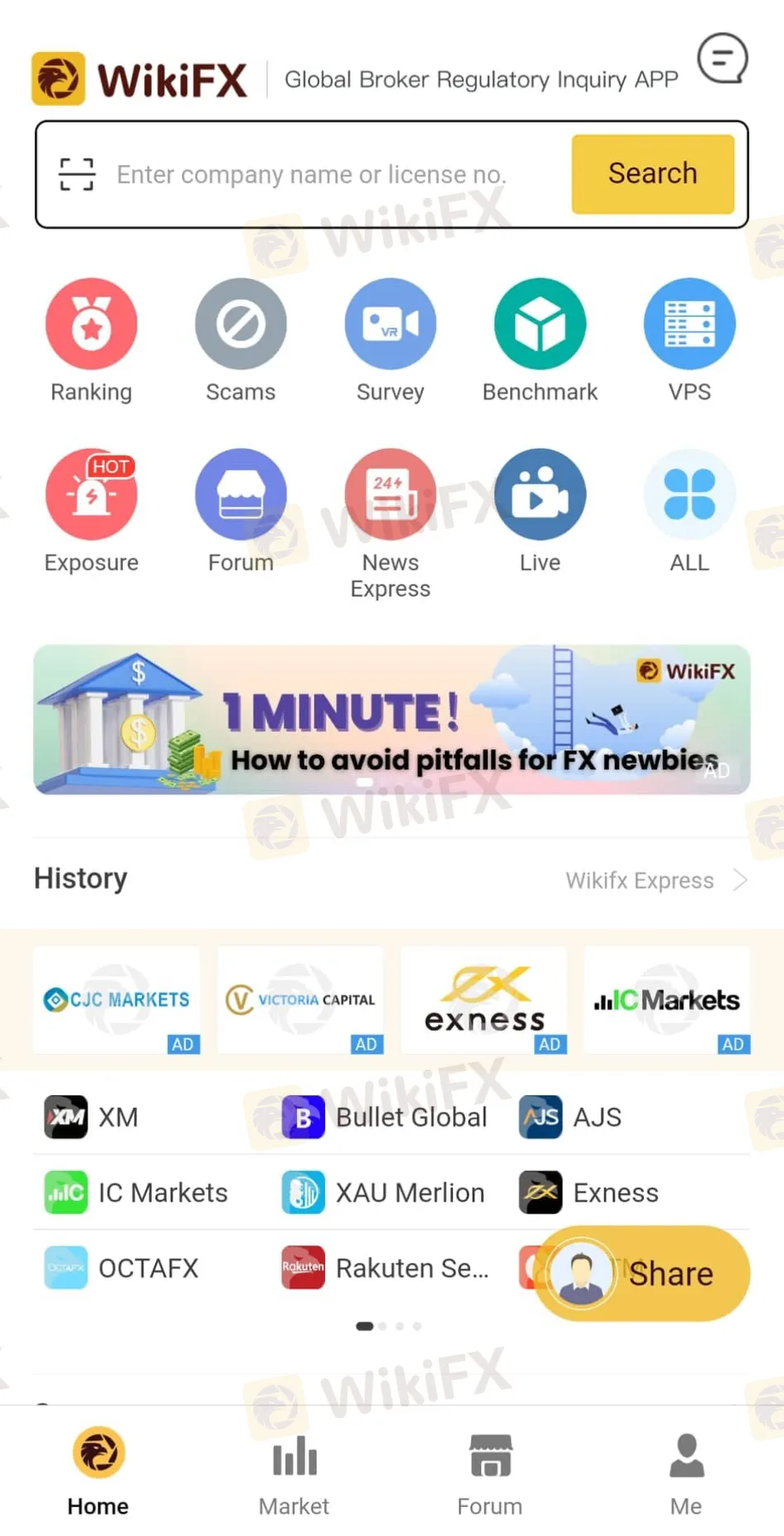Focus the company name search field
Viewport: 784px width, 1536px height.
[x=330, y=174]
